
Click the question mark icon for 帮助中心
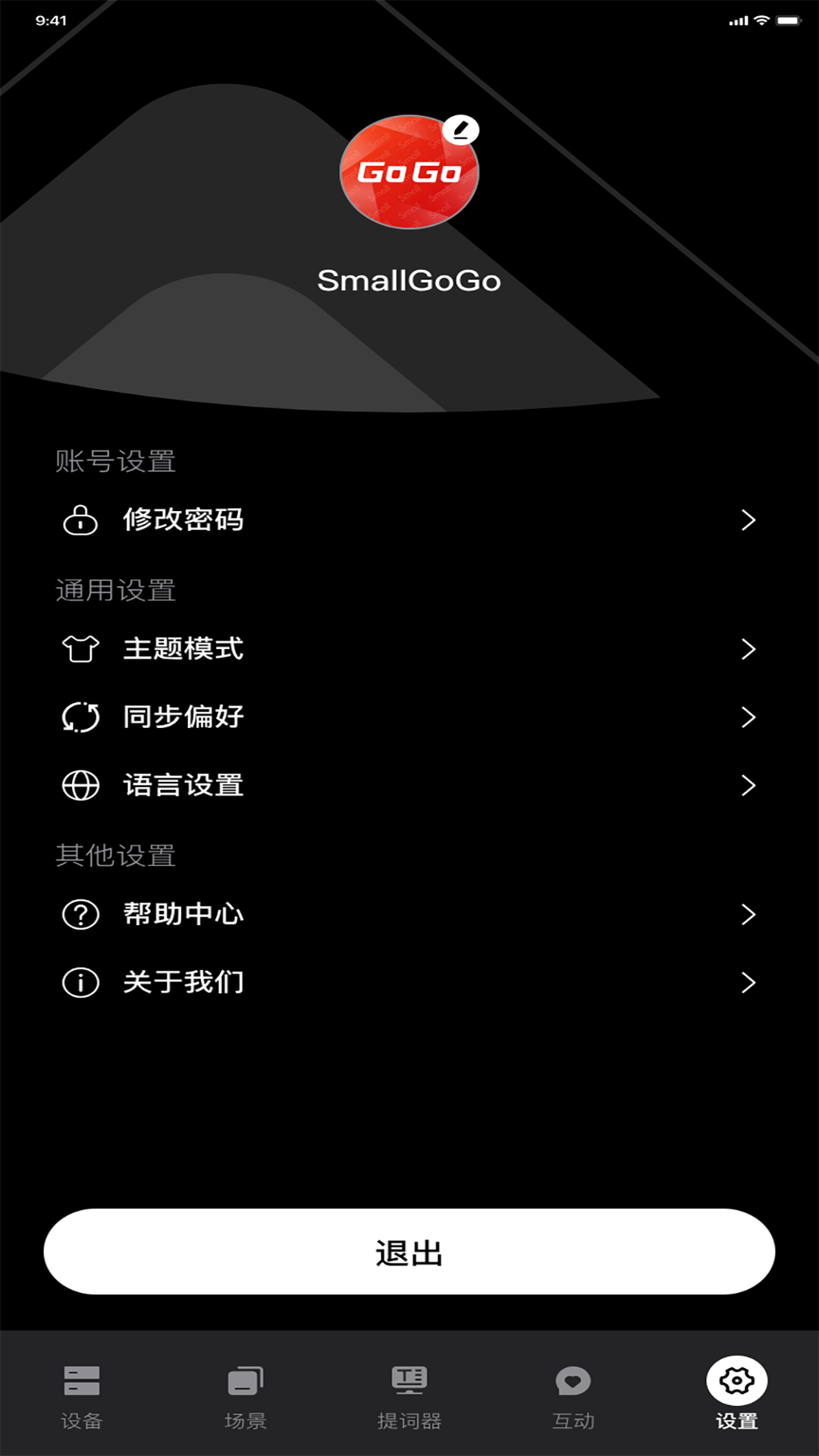pyautogui.click(x=80, y=915)
